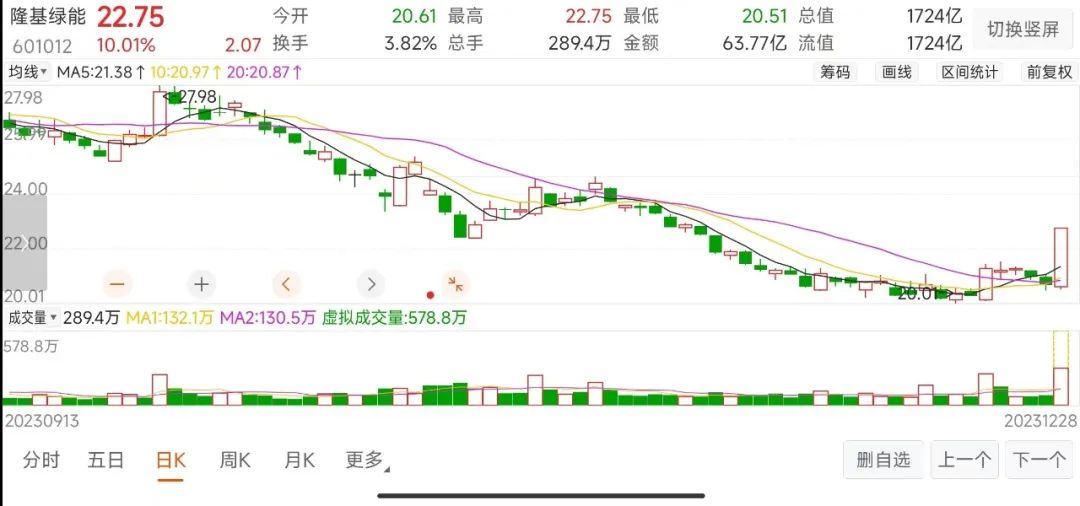Tap the collapse arrows chart icon
Viewport: 1080px width, 506px height.
(456, 284)
